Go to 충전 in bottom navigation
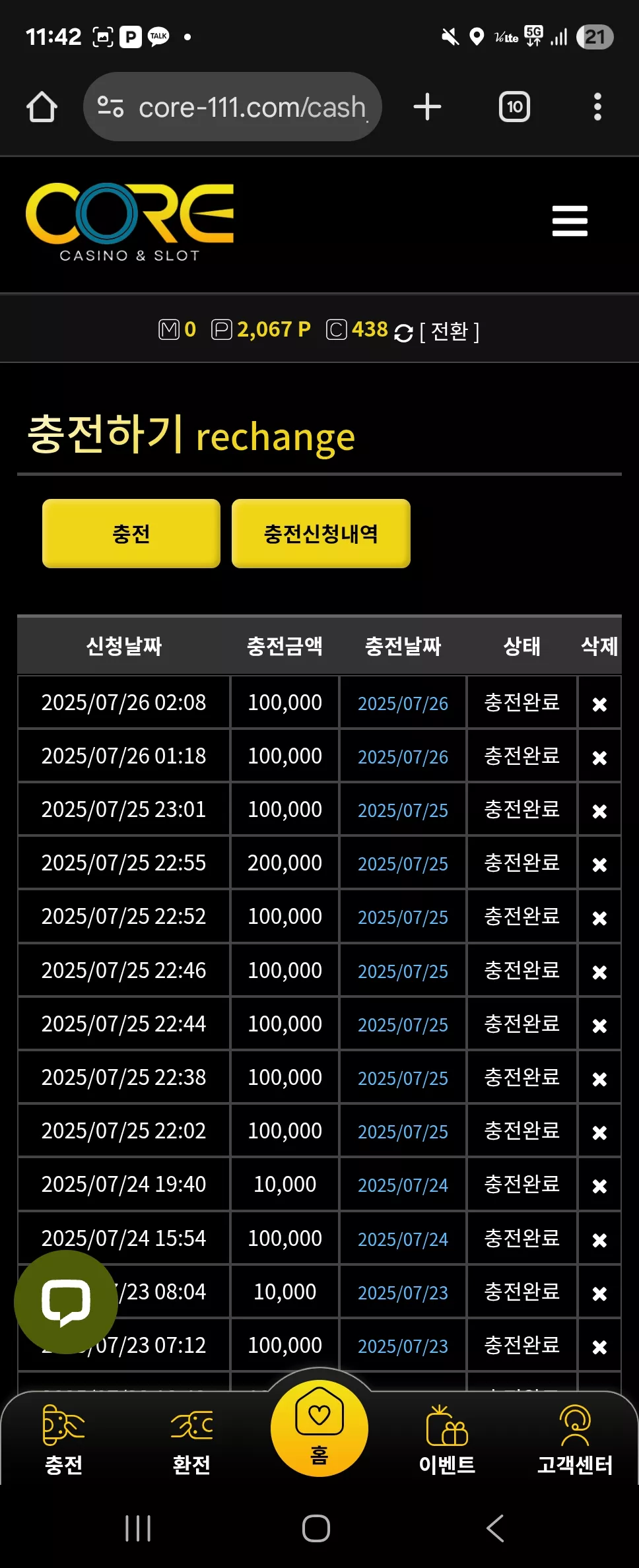 pos(63,1440)
